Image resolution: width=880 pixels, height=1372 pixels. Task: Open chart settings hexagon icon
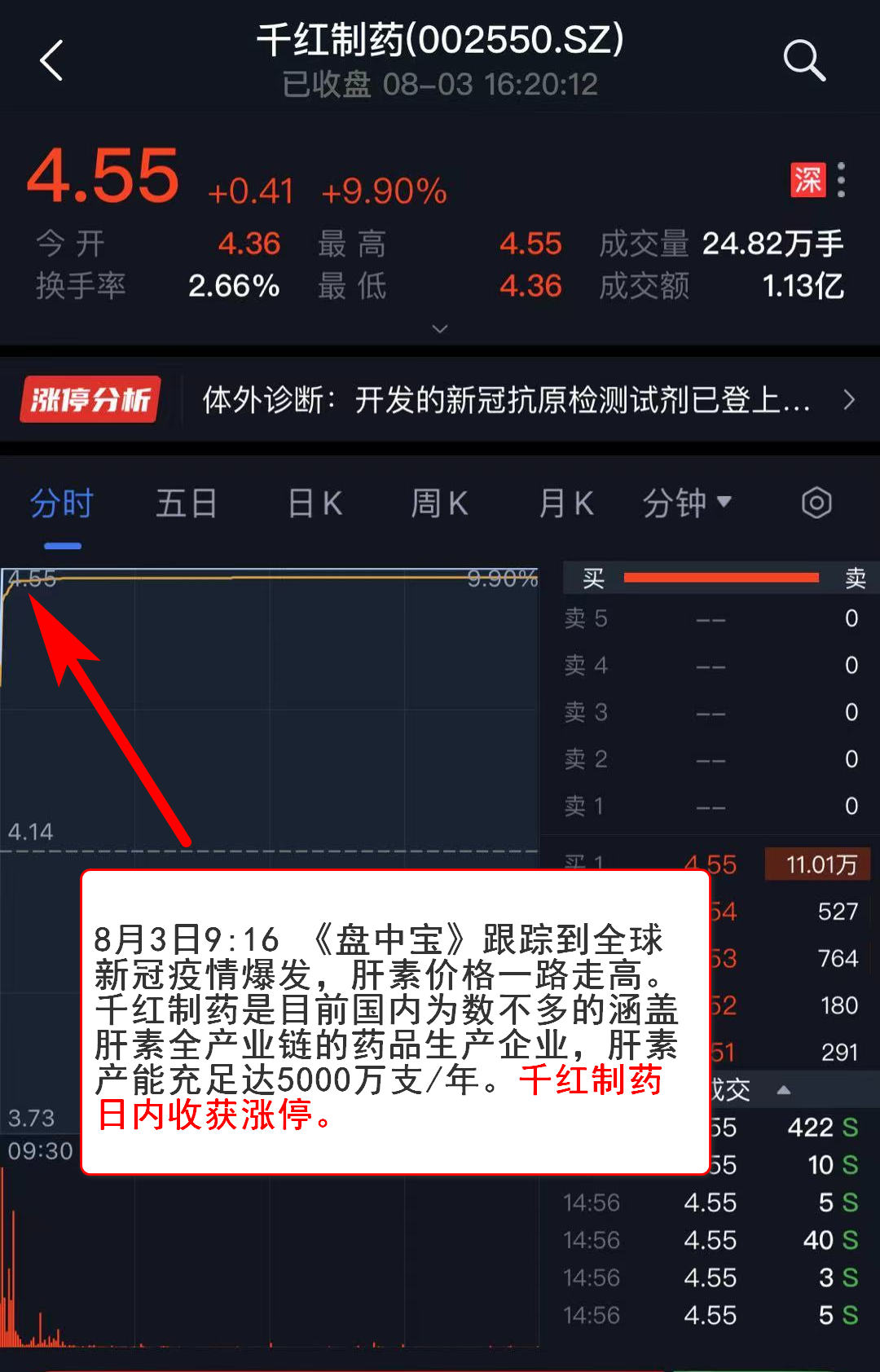pyautogui.click(x=816, y=504)
